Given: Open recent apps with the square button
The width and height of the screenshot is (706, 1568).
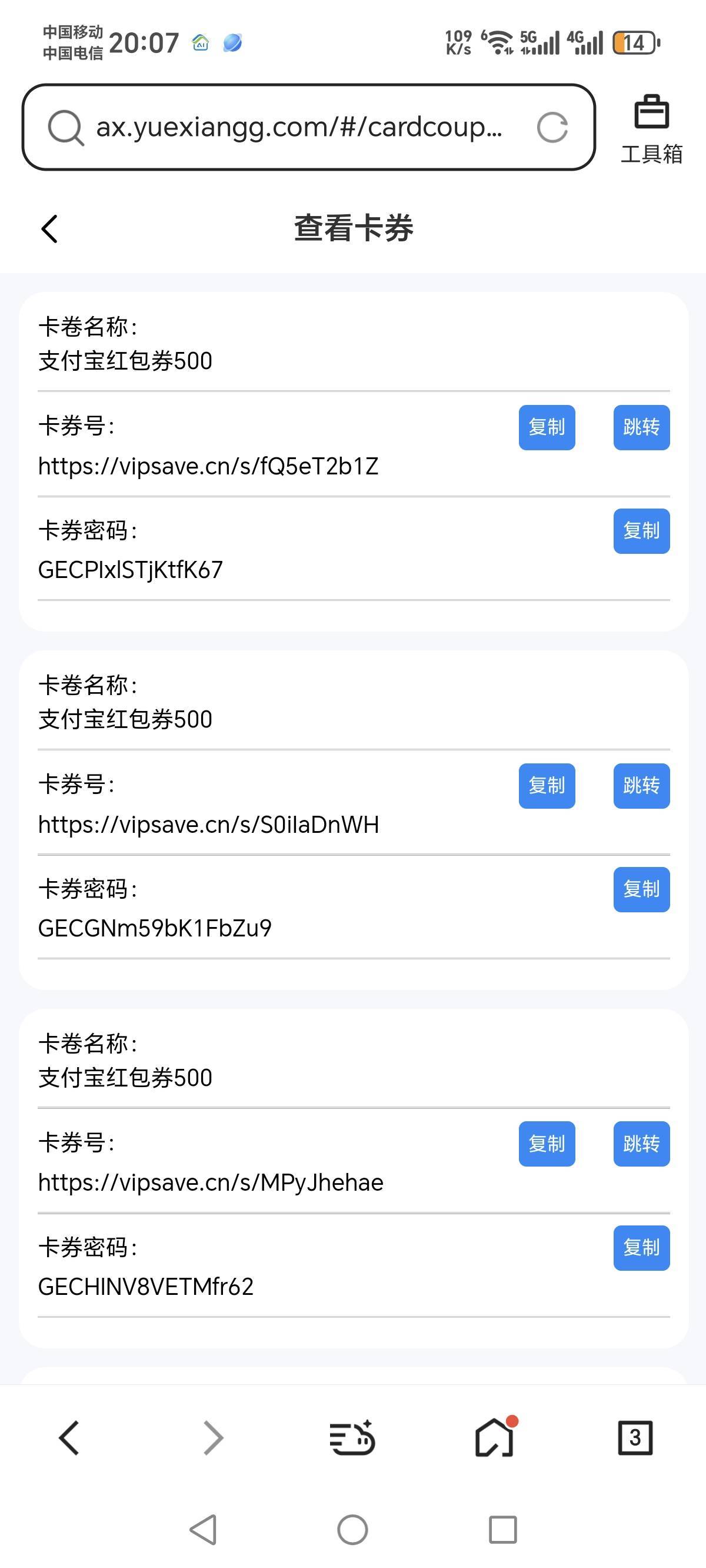Looking at the screenshot, I should (502, 1530).
